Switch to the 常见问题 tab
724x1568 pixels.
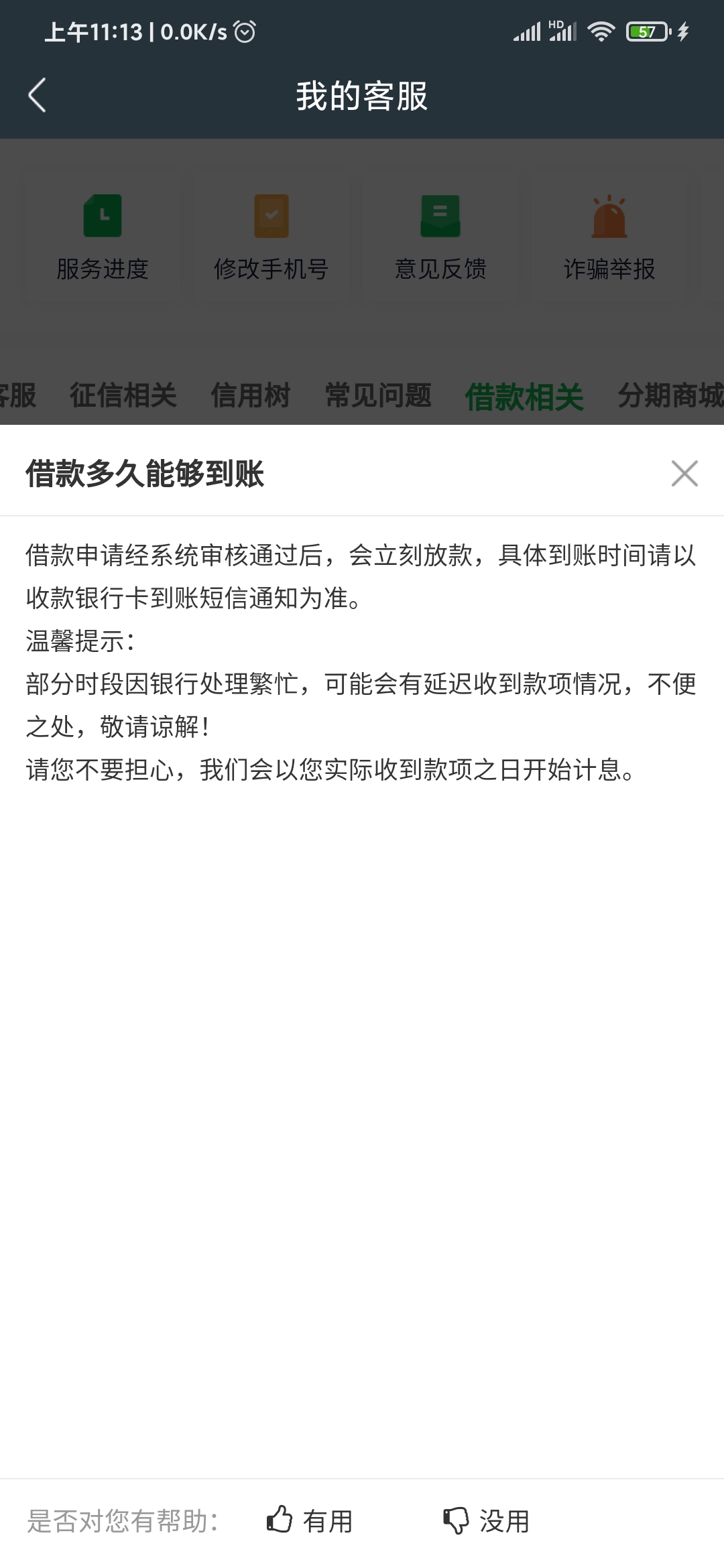[x=378, y=395]
